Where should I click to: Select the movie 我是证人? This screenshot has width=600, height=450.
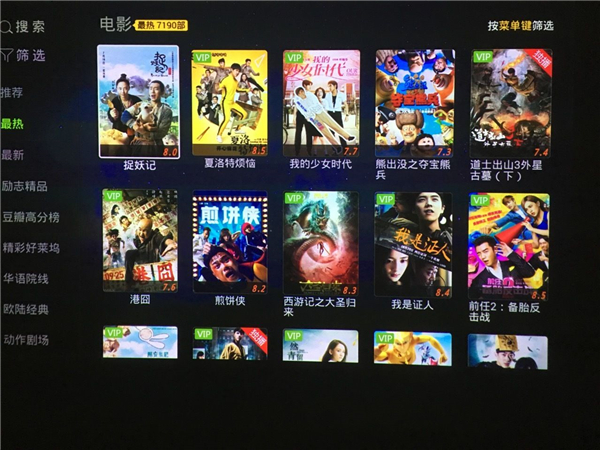[x=413, y=241]
